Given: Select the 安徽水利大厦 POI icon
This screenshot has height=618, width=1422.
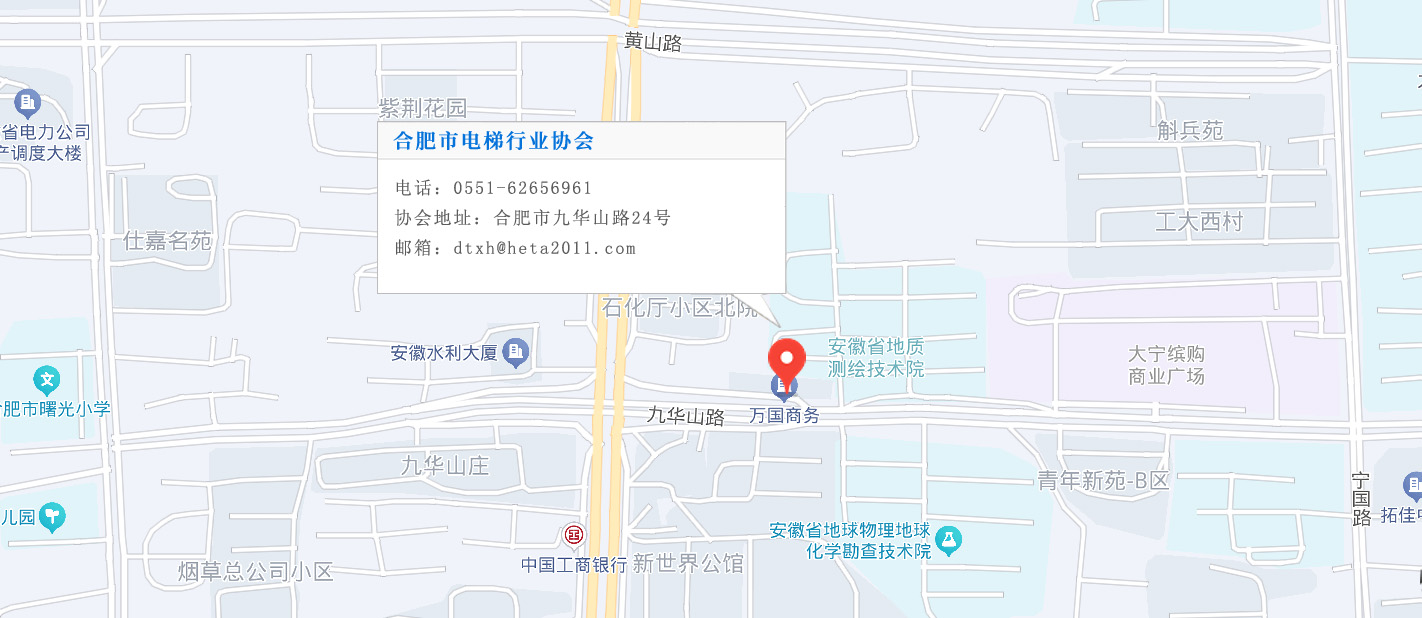Looking at the screenshot, I should pos(516,352).
